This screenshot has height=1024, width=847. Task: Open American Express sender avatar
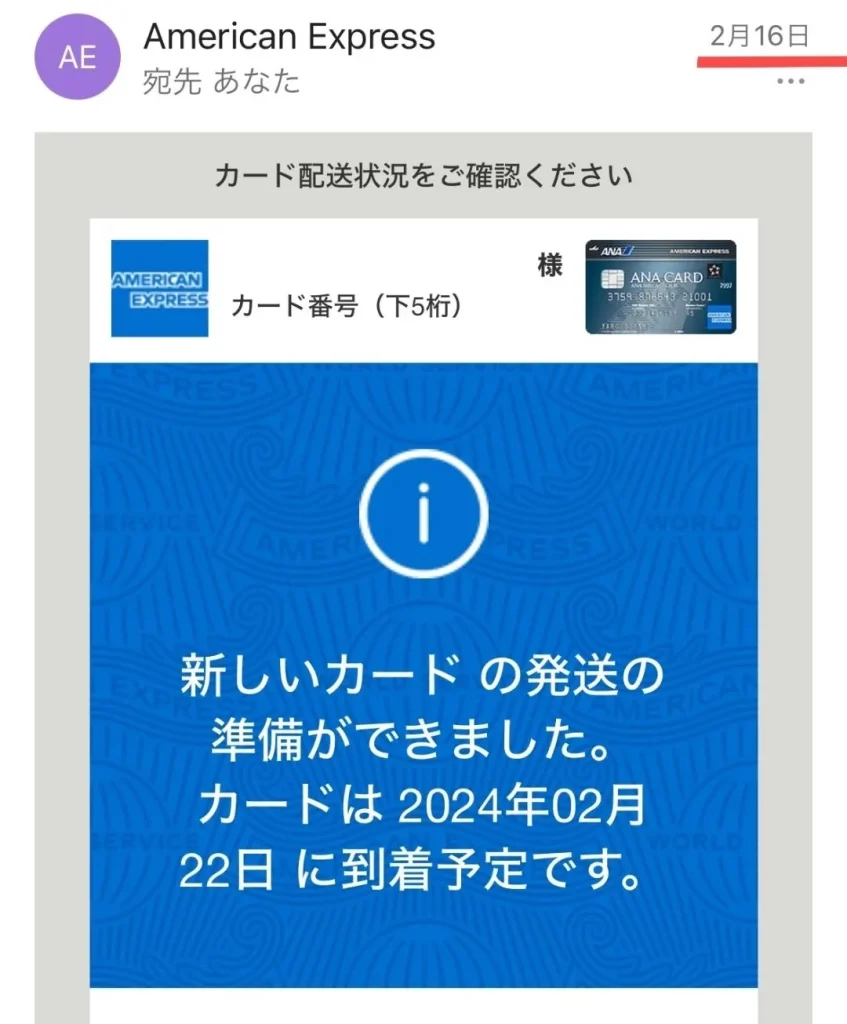pyautogui.click(x=77, y=57)
